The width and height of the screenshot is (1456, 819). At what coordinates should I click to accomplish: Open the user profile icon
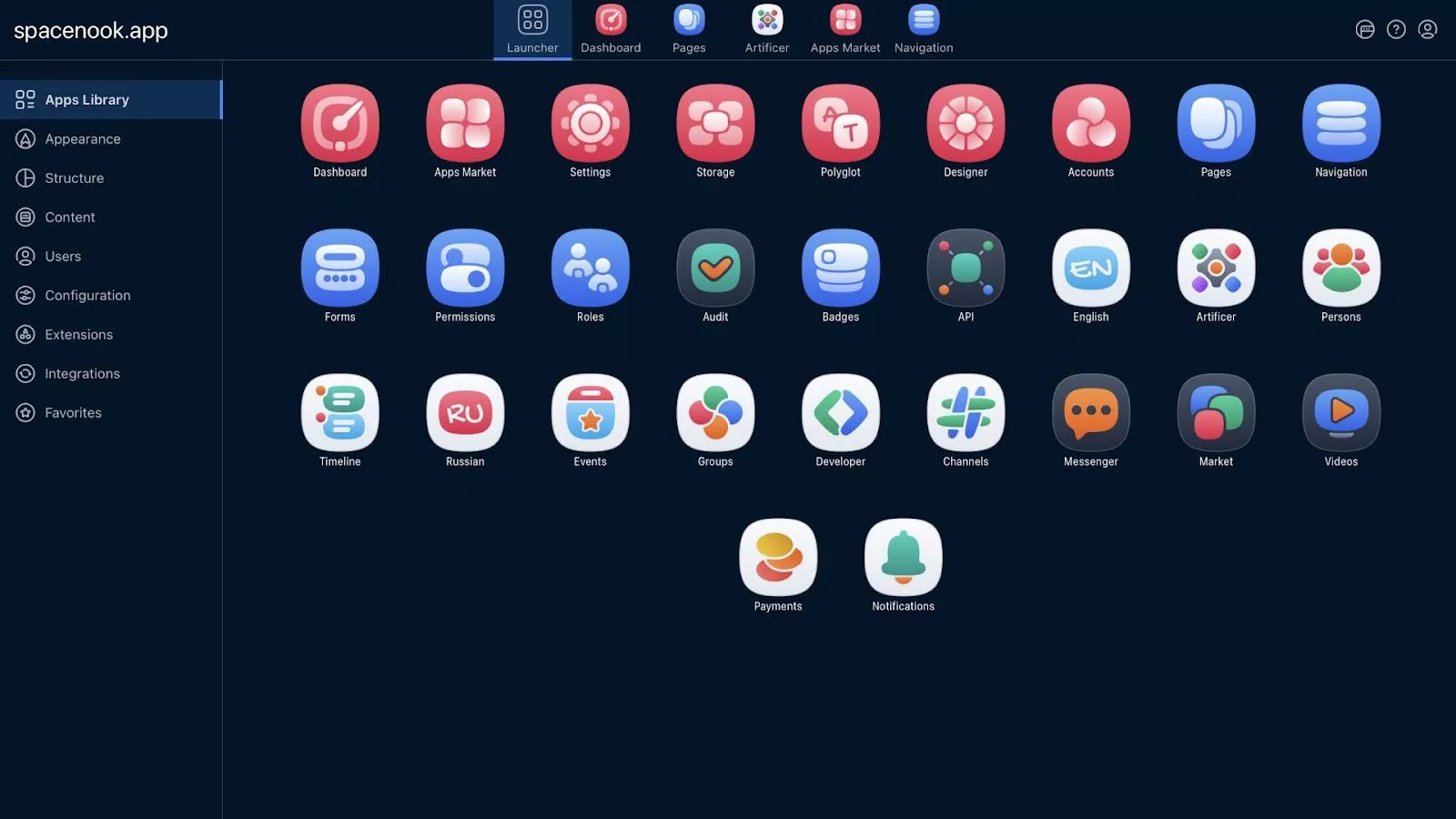(x=1427, y=30)
